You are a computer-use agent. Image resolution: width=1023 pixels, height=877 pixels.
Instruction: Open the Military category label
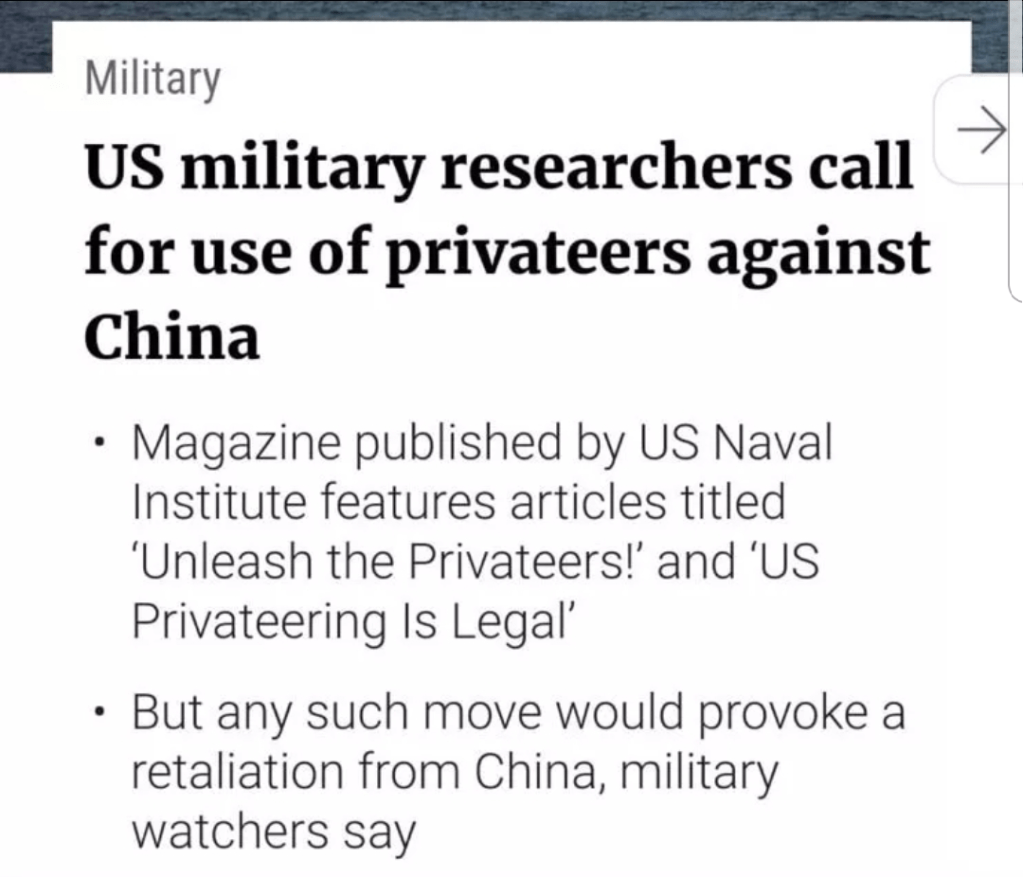coord(153,79)
